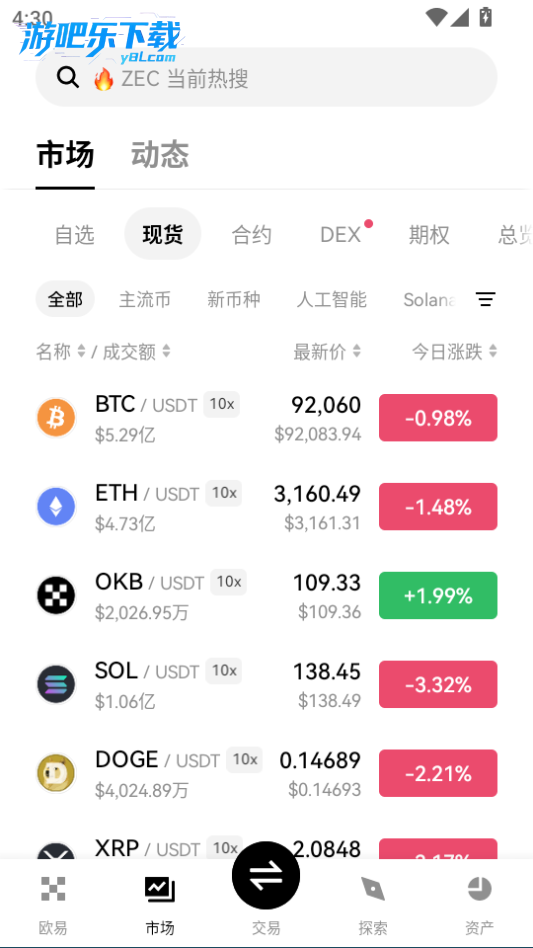The height and width of the screenshot is (948, 533).
Task: Open the BTC / USDT pair
Action: pos(266,418)
